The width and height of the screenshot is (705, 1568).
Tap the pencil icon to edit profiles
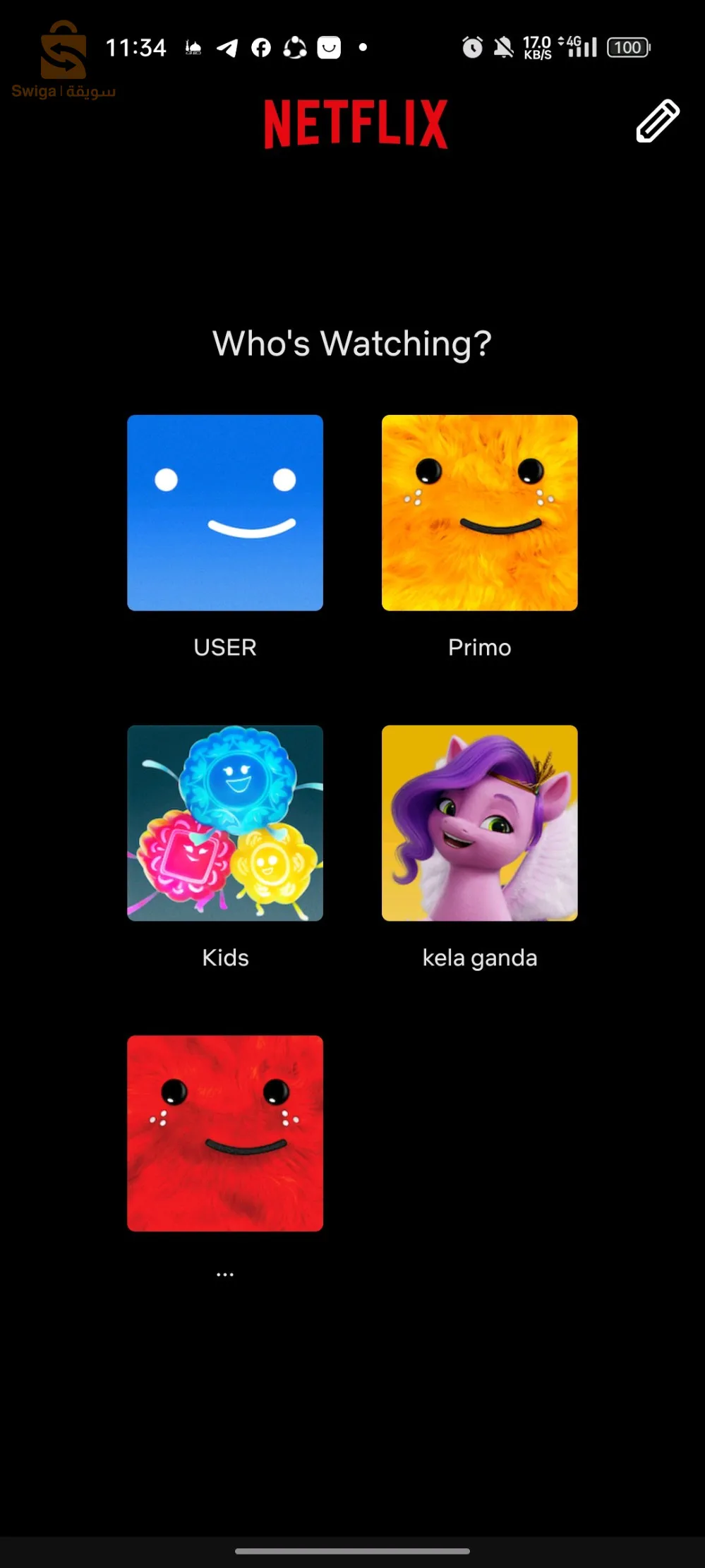(x=657, y=121)
